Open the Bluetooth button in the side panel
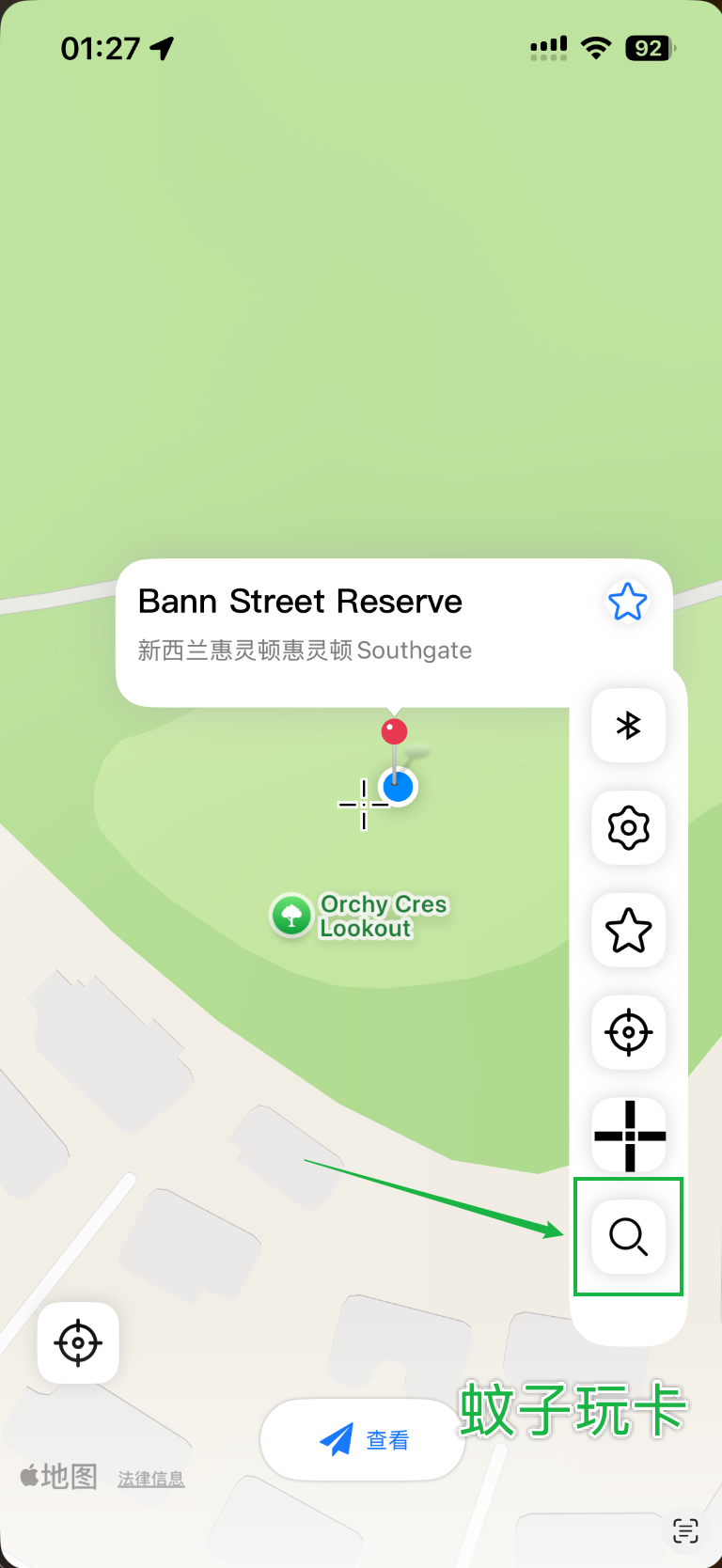The image size is (722, 1568). (628, 725)
